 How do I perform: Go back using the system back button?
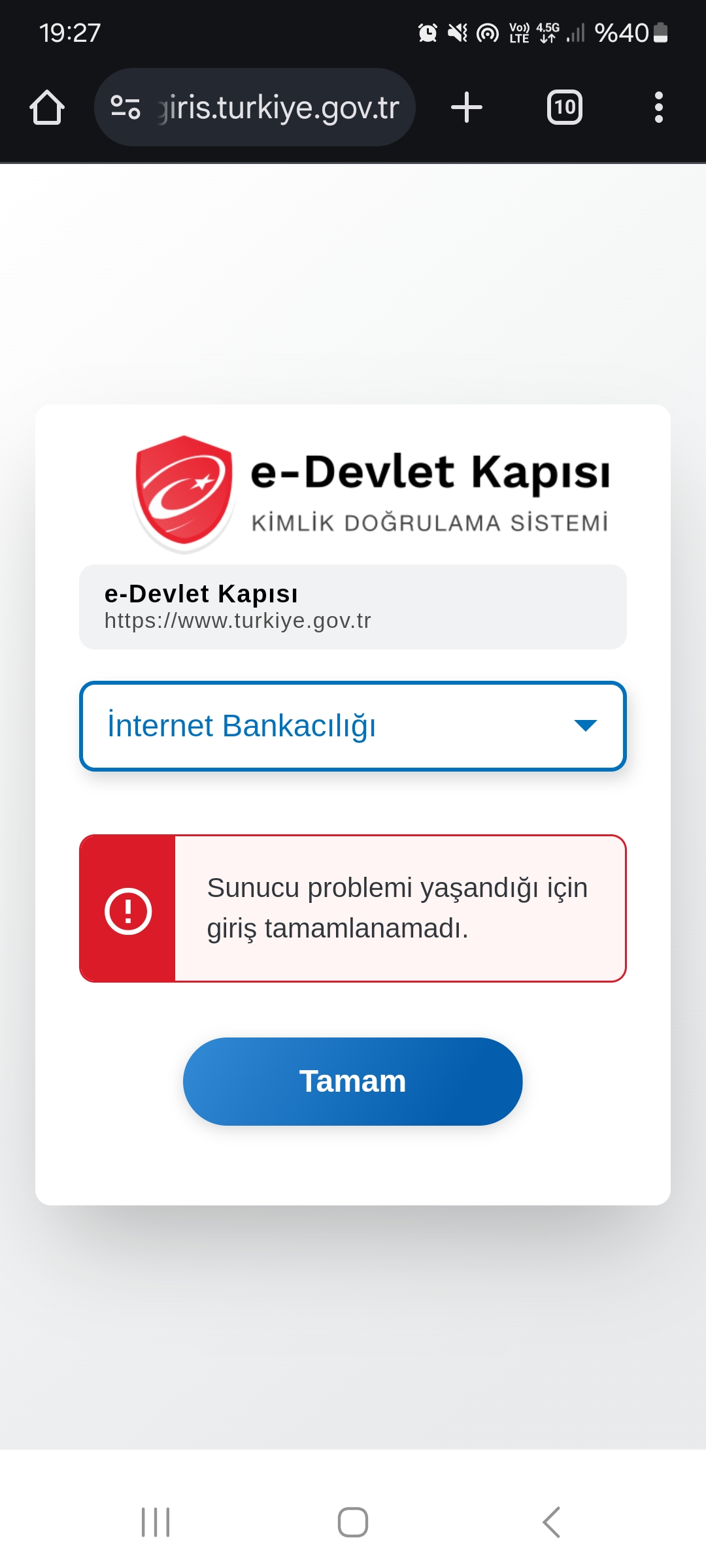point(551,1522)
